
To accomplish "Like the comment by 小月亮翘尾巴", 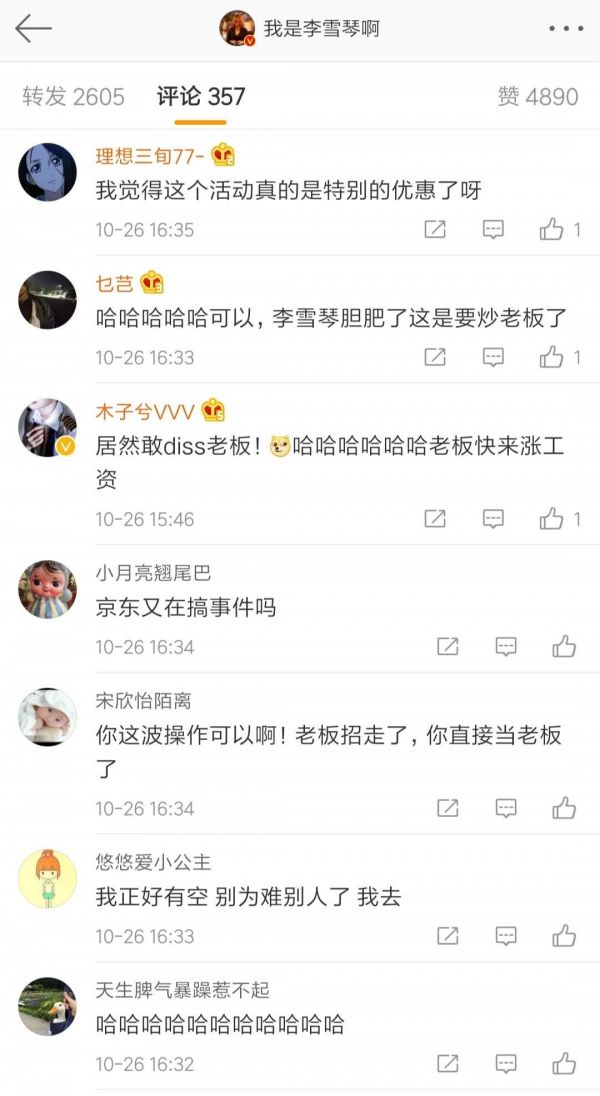I will [x=564, y=647].
